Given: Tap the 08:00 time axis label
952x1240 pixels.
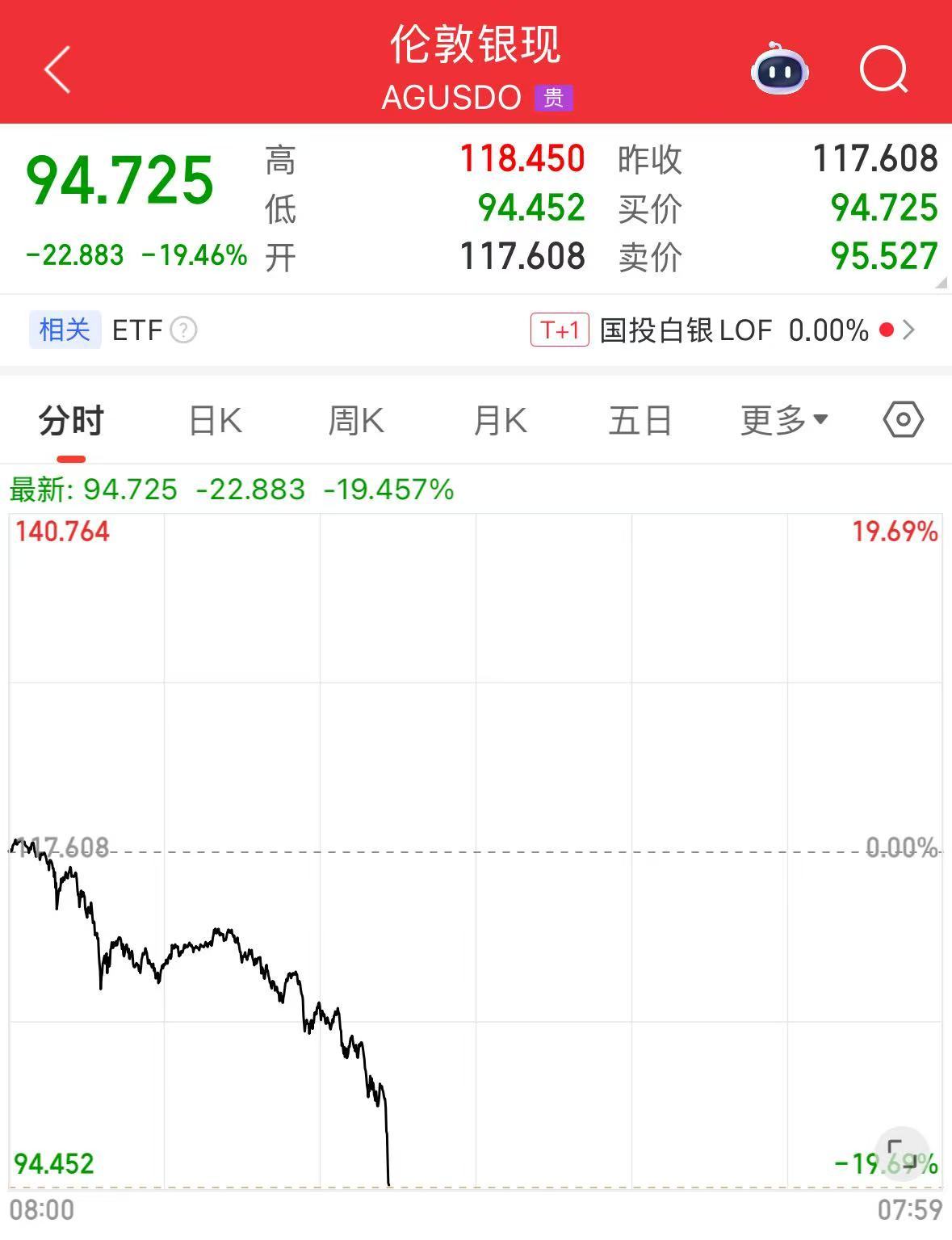Looking at the screenshot, I should pyautogui.click(x=41, y=1211).
